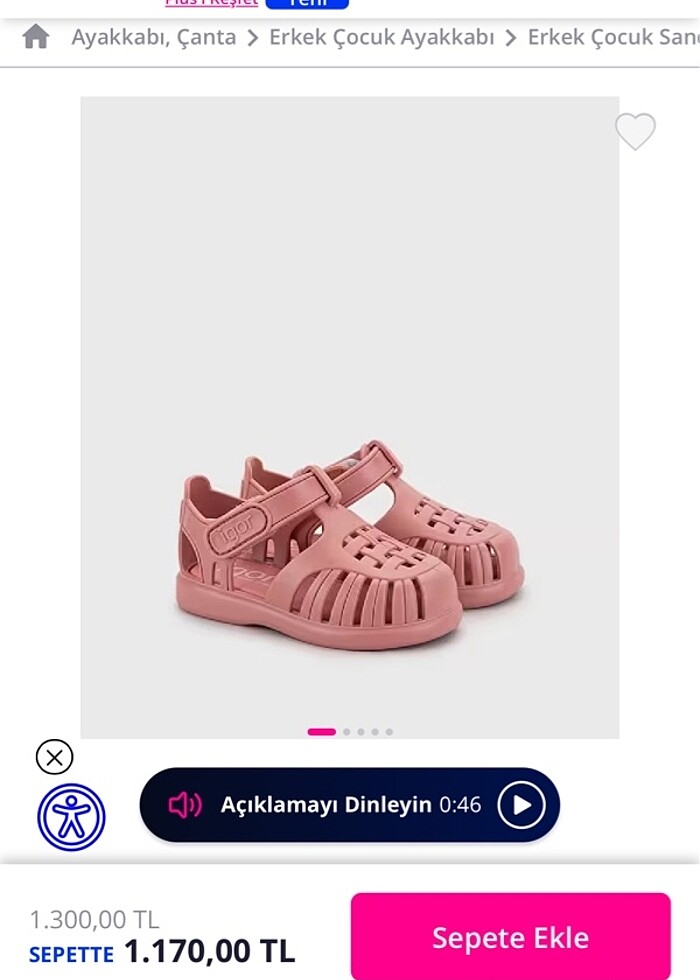Viewport: 700px width, 980px height.
Task: Dismiss the accessibility widget
Action: click(54, 757)
